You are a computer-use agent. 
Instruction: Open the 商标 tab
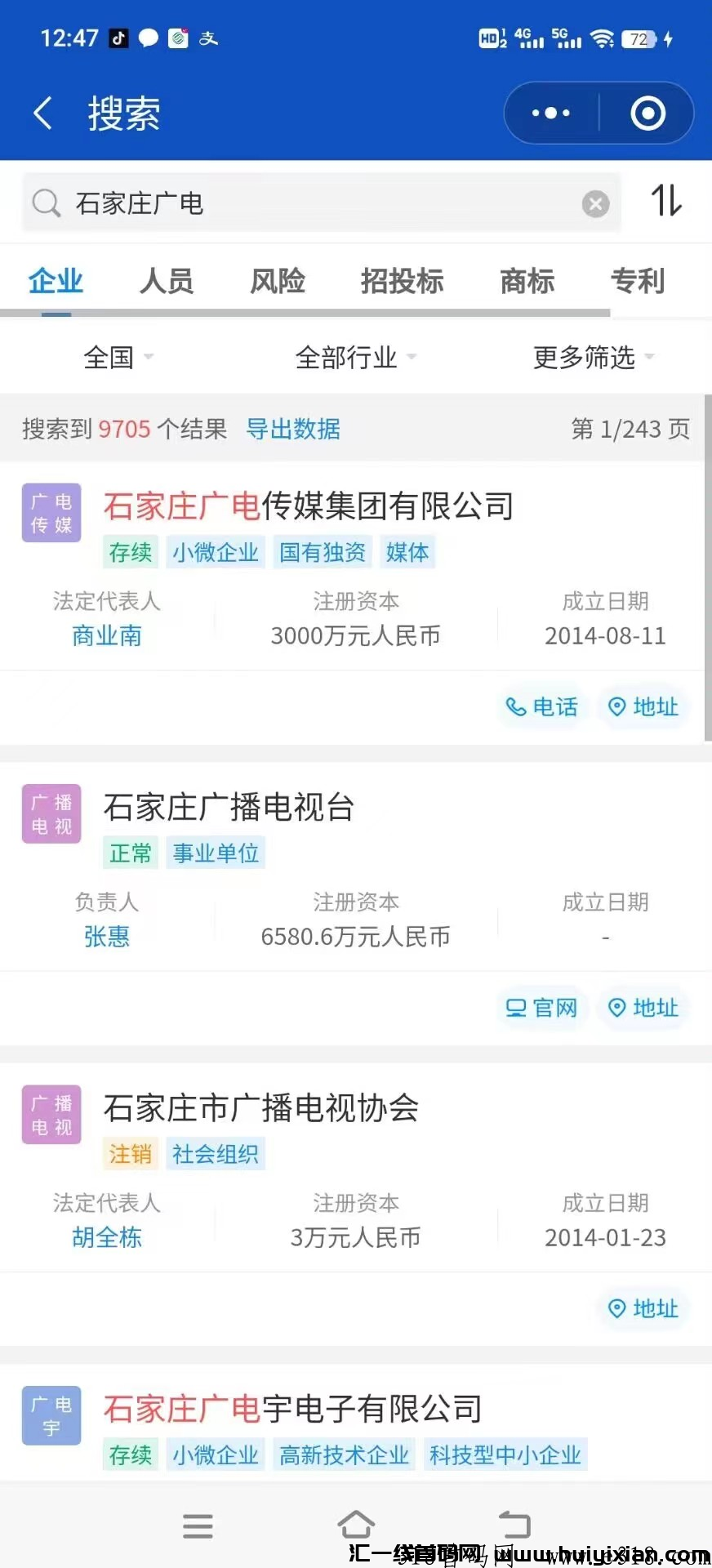(527, 281)
